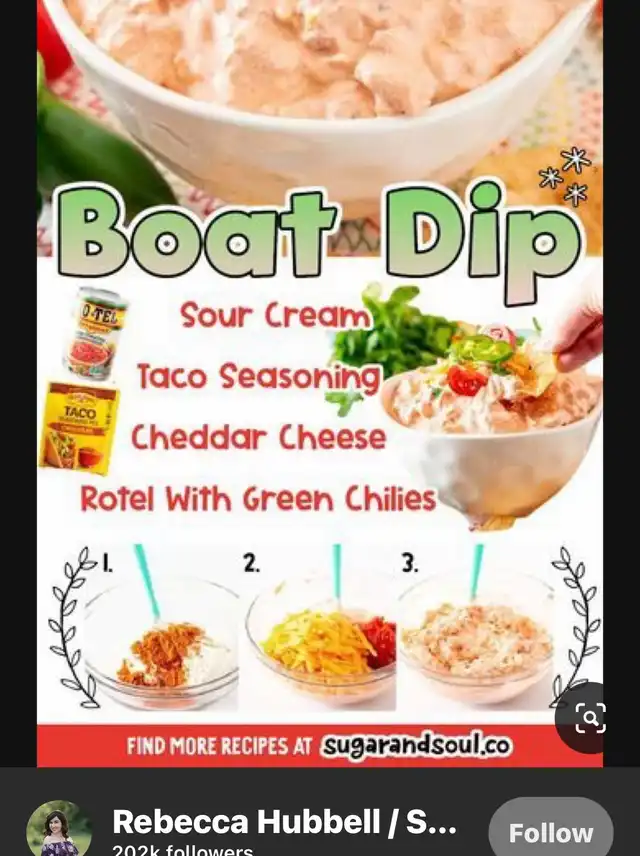Open the Boat Dip pin image
Viewport: 640px width, 856px height.
click(320, 400)
